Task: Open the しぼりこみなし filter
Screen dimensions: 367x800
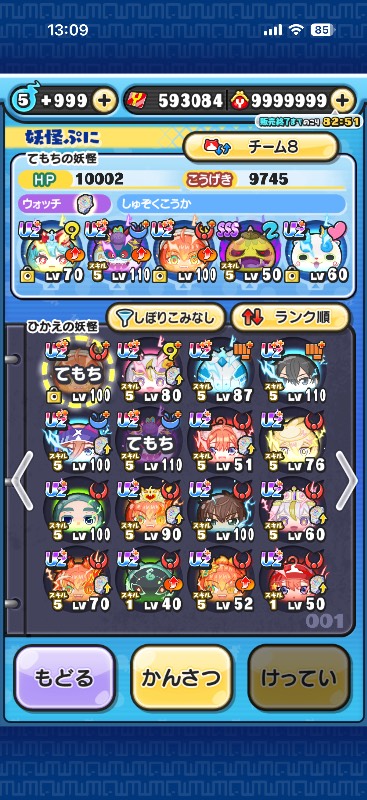Action: click(x=166, y=317)
